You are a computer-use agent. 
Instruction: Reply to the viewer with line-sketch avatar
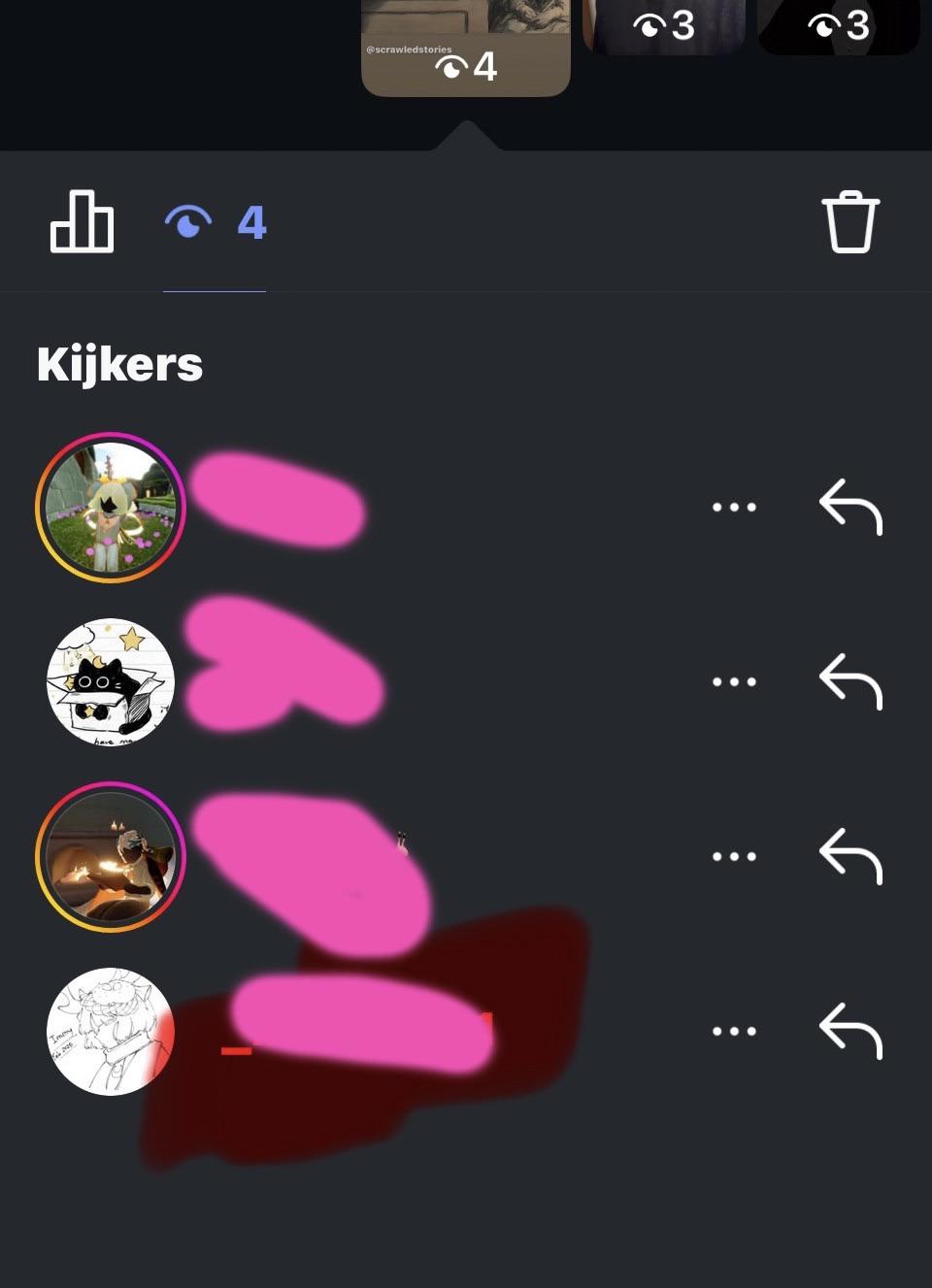(x=850, y=1031)
